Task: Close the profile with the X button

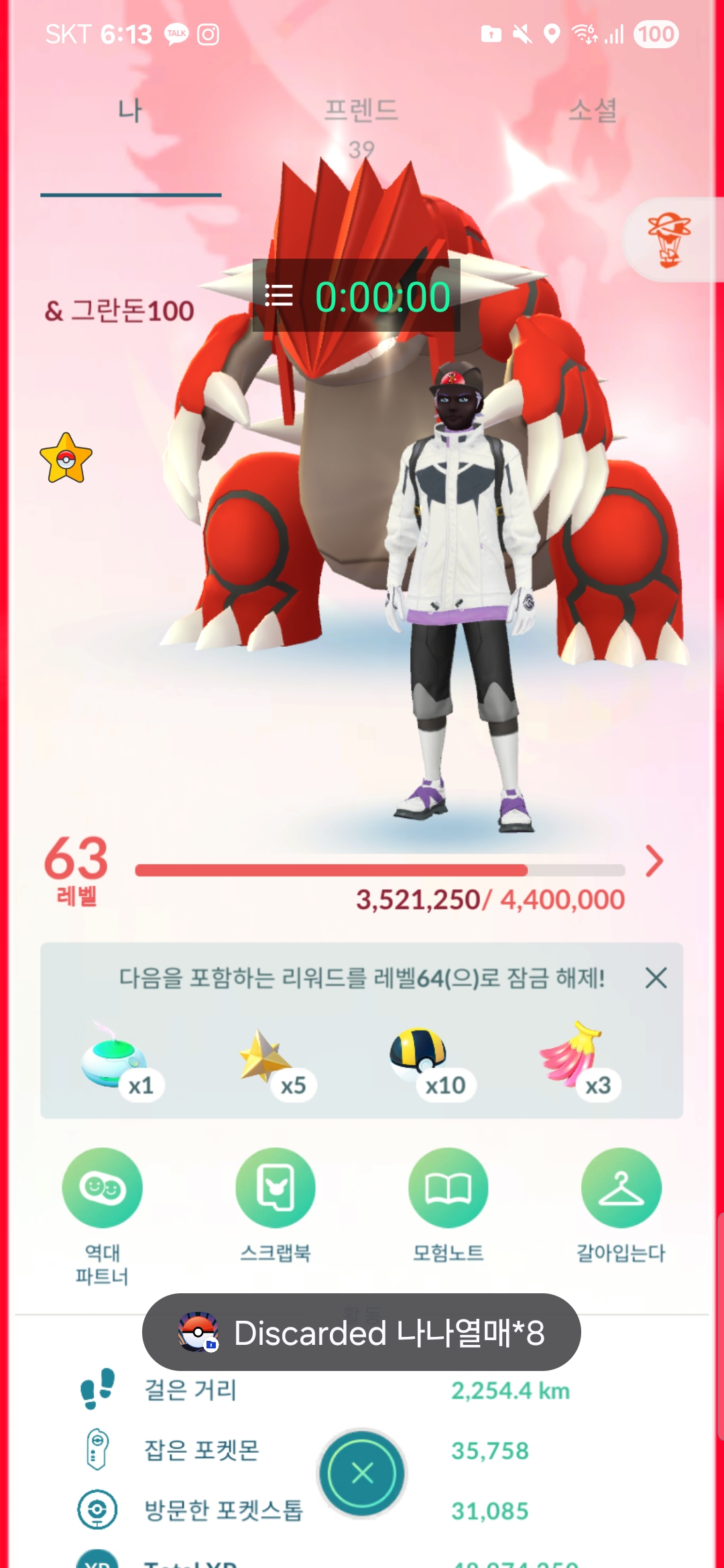Action: pos(363,1473)
